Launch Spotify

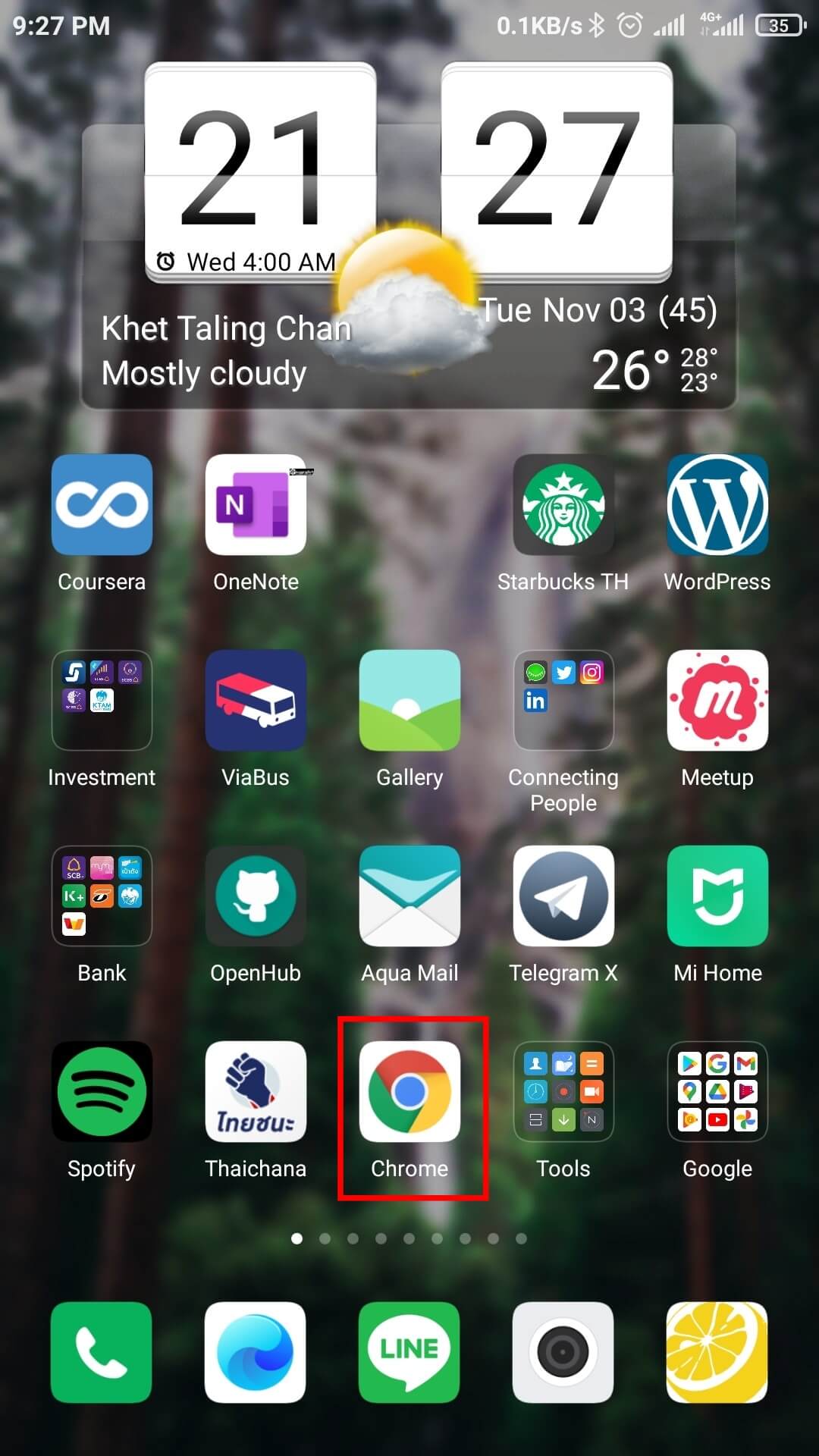(x=102, y=1092)
